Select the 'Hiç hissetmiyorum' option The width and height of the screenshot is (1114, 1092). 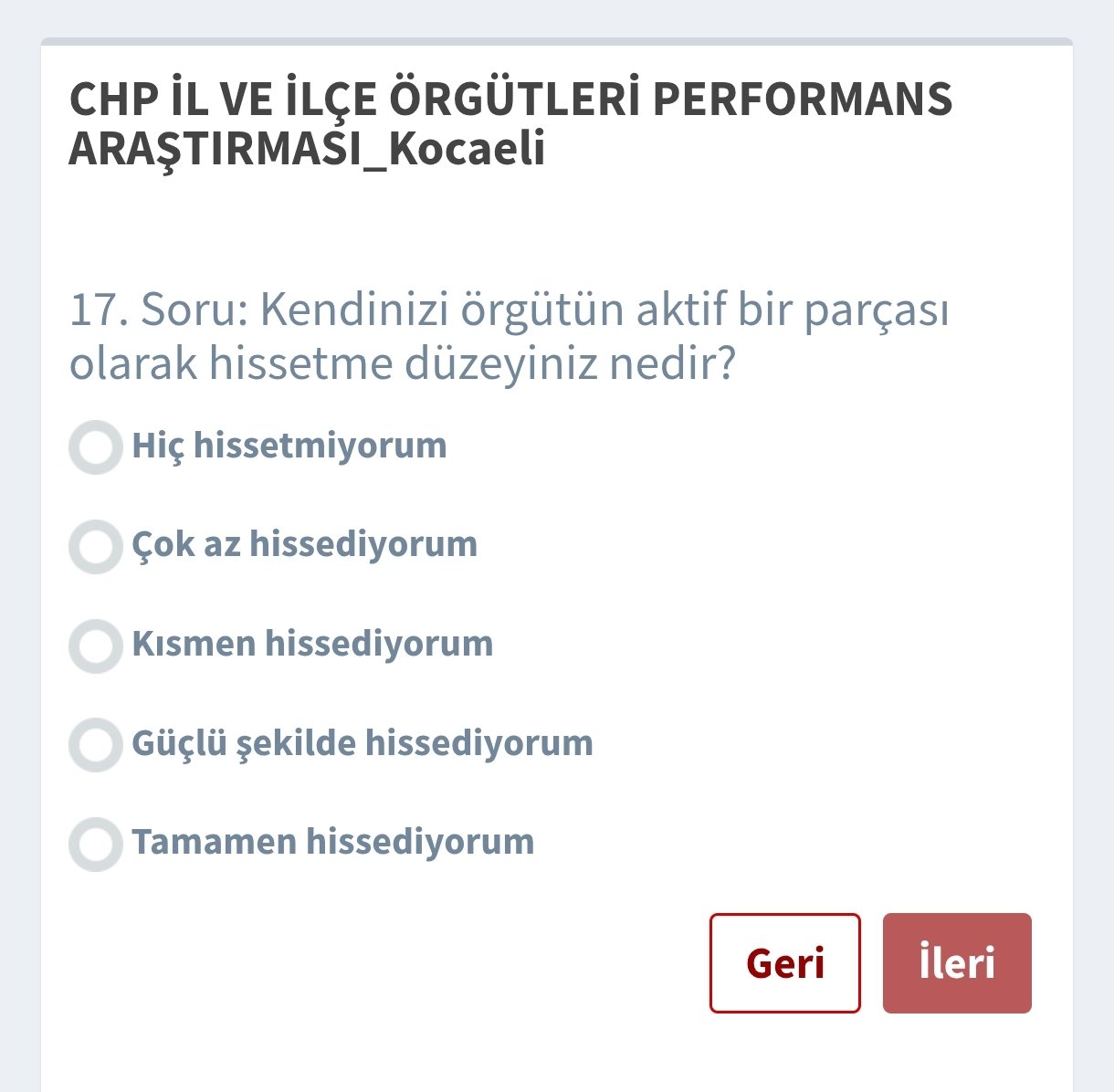click(x=96, y=447)
